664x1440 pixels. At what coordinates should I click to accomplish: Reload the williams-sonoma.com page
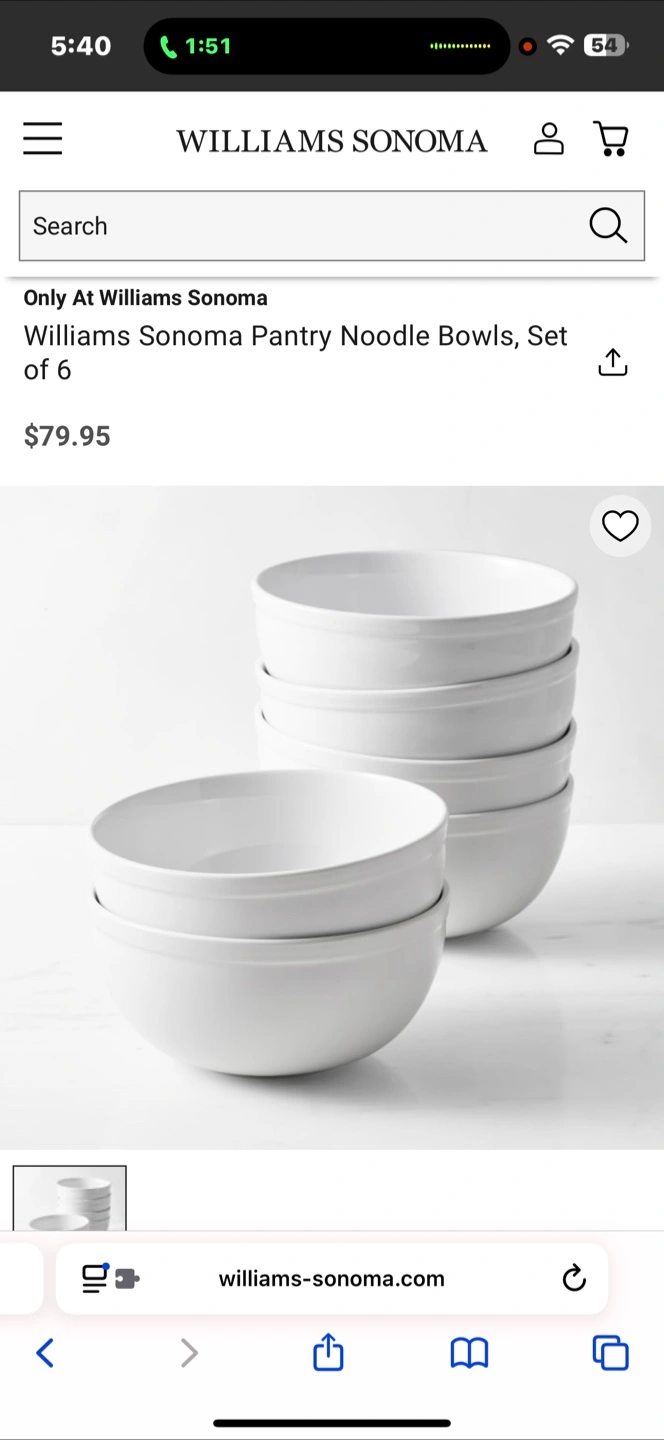coord(574,1278)
